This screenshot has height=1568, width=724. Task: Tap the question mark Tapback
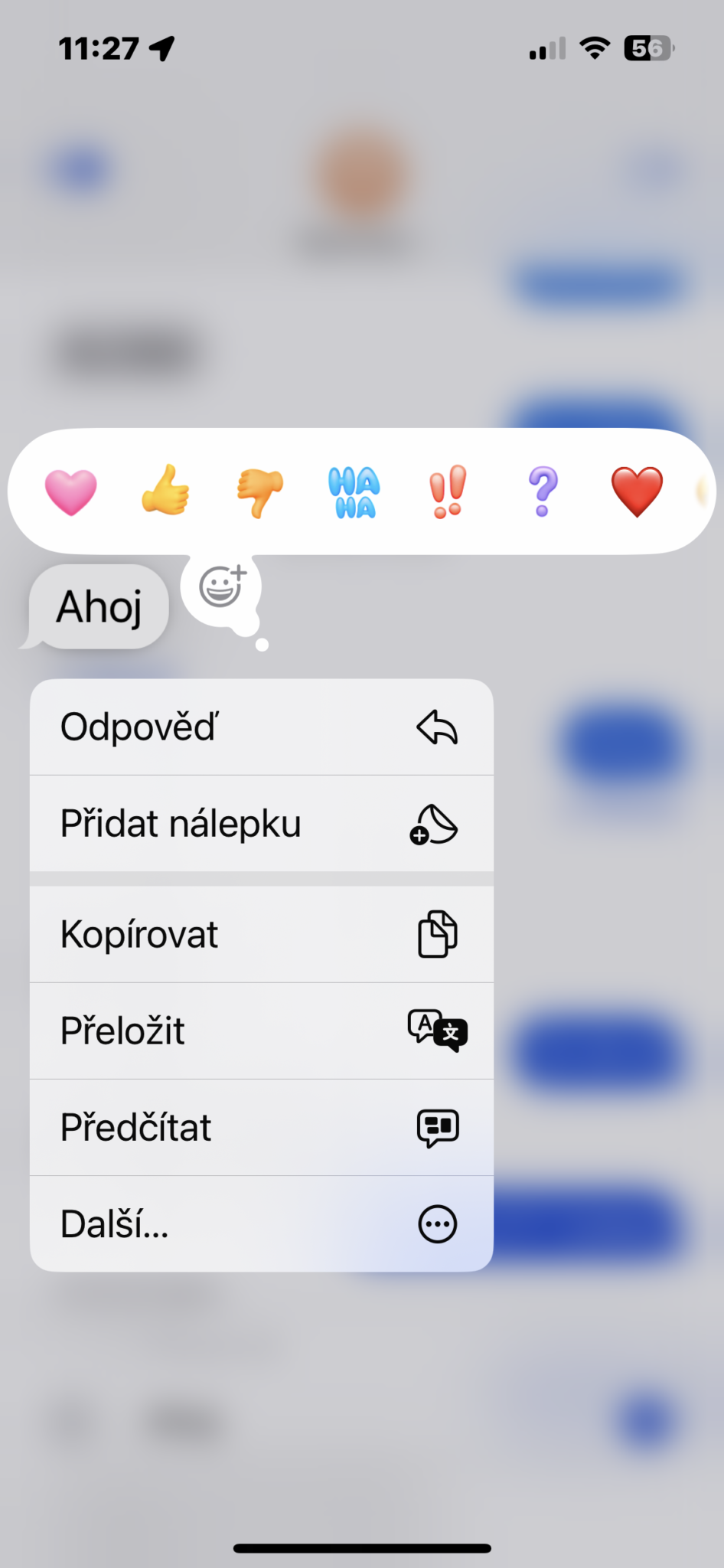coord(542,490)
